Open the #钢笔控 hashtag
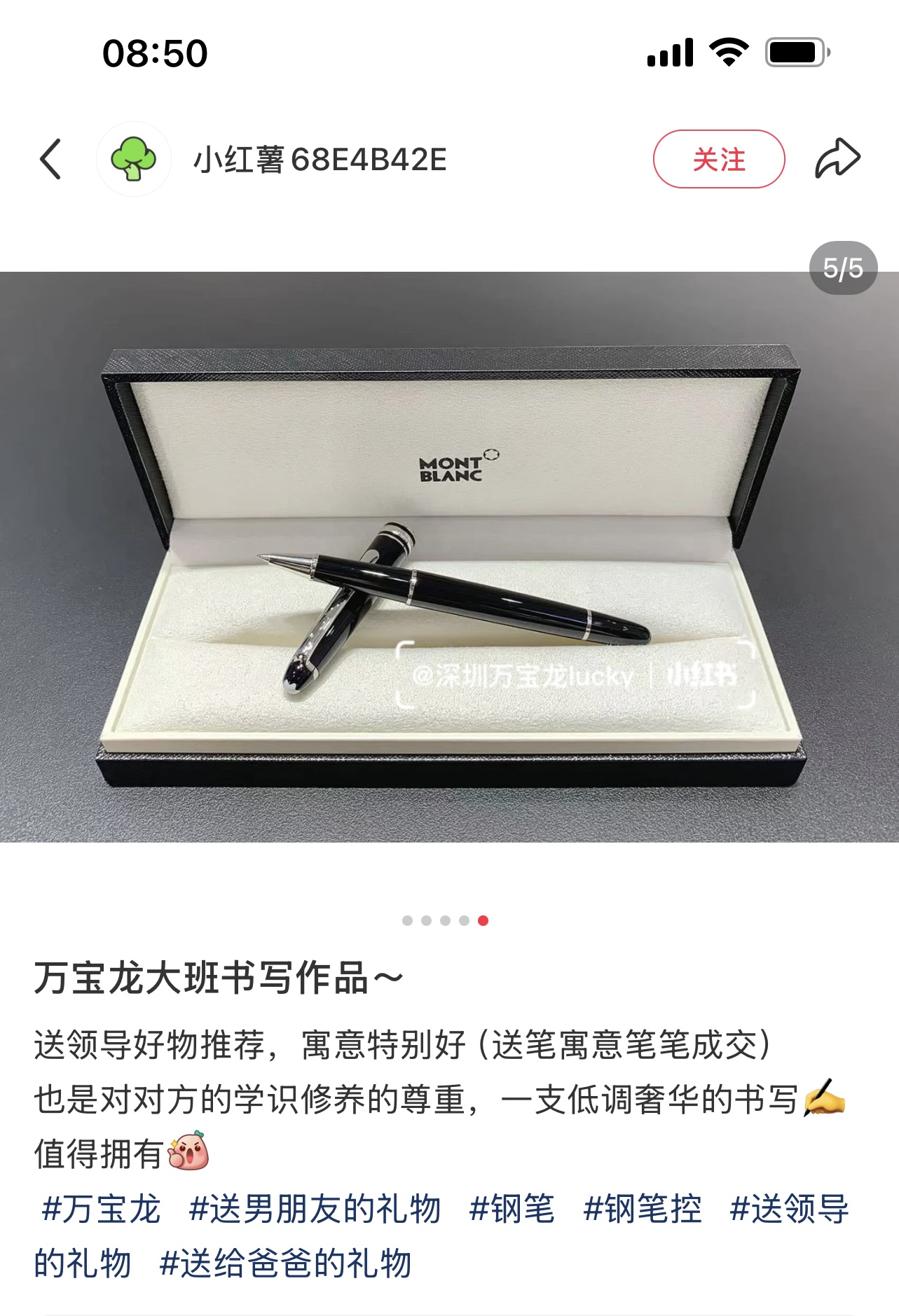 tap(643, 1210)
